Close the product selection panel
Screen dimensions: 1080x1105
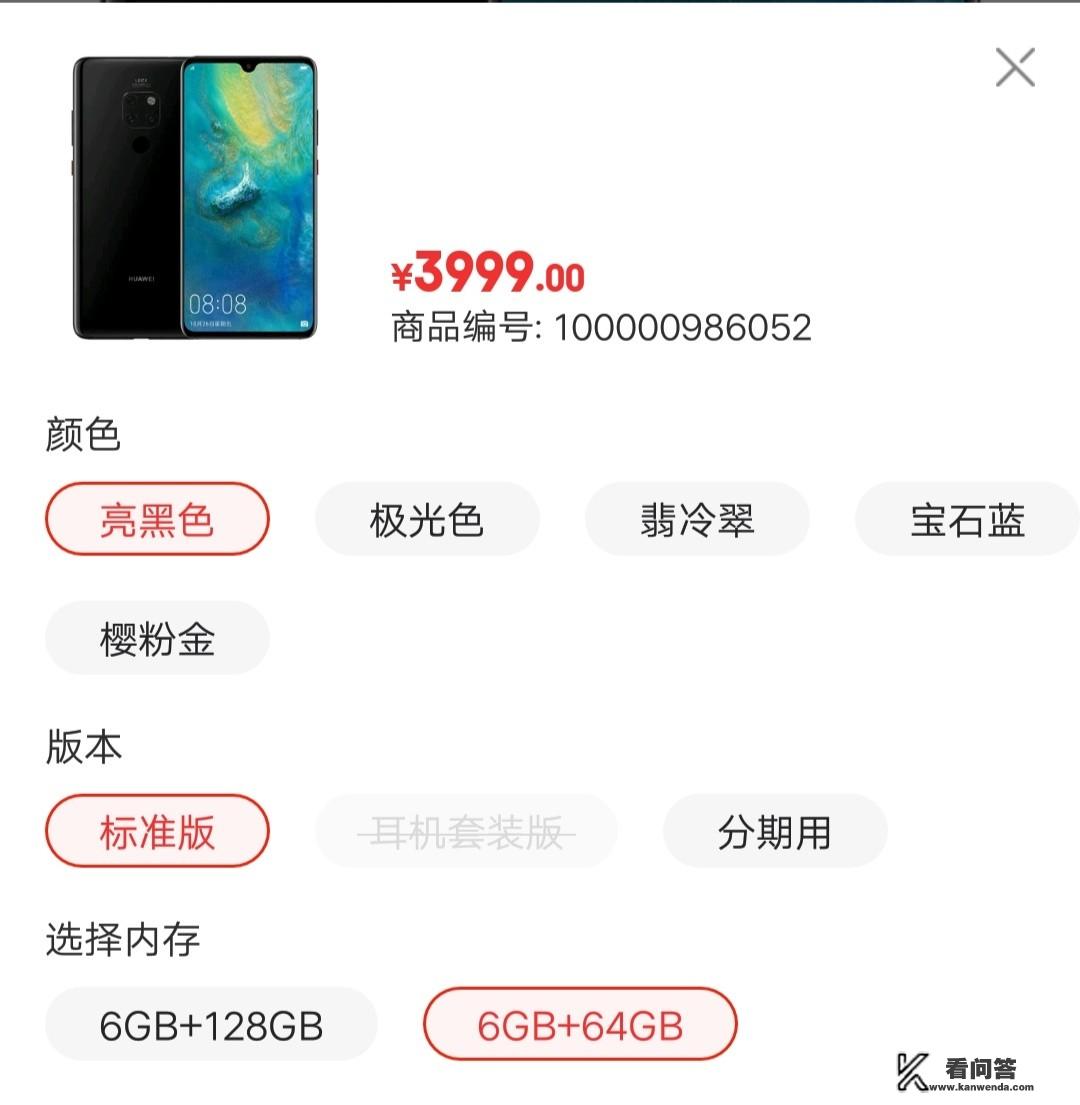(1017, 68)
